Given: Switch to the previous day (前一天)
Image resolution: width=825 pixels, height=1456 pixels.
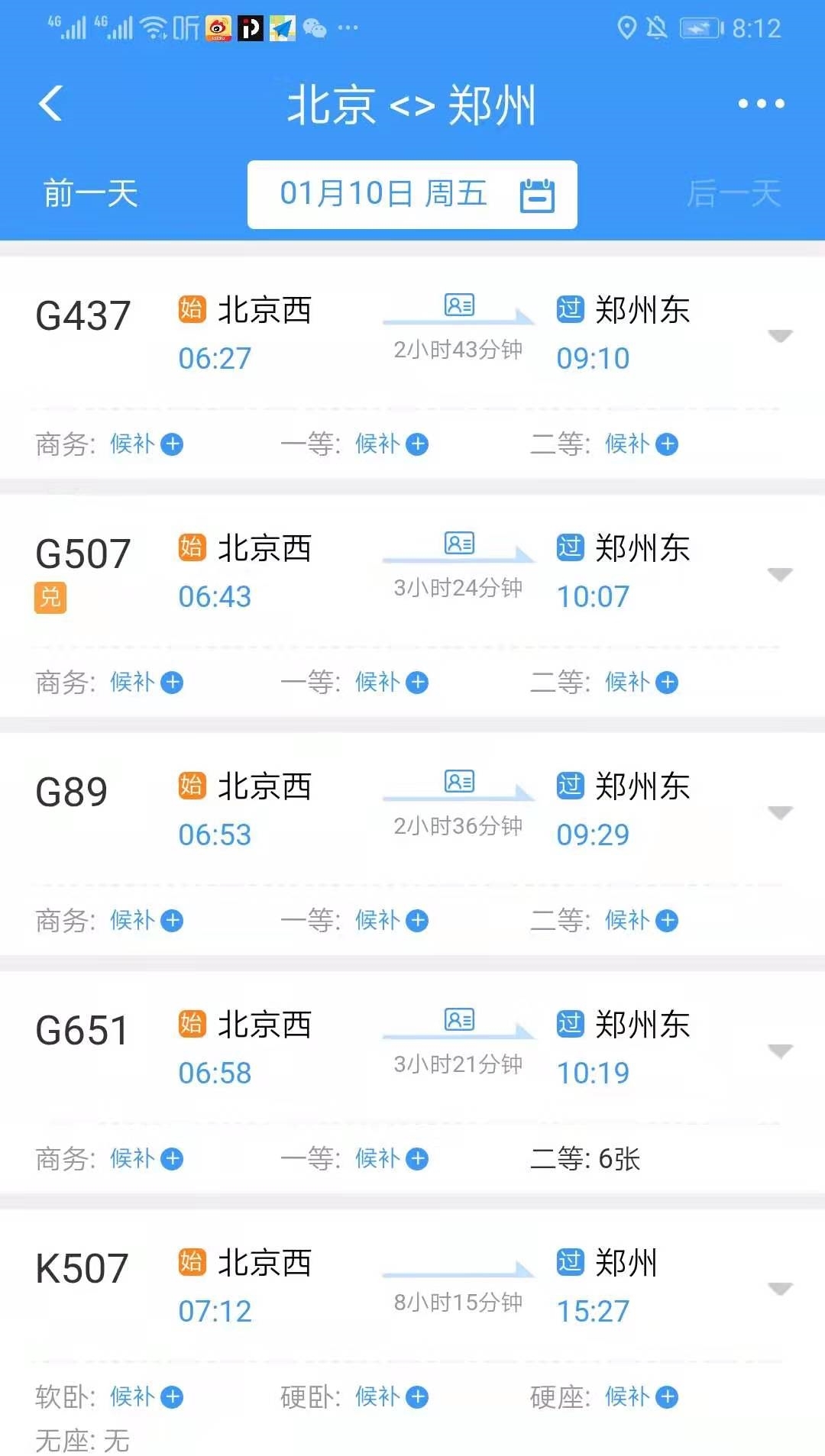Looking at the screenshot, I should [x=90, y=194].
